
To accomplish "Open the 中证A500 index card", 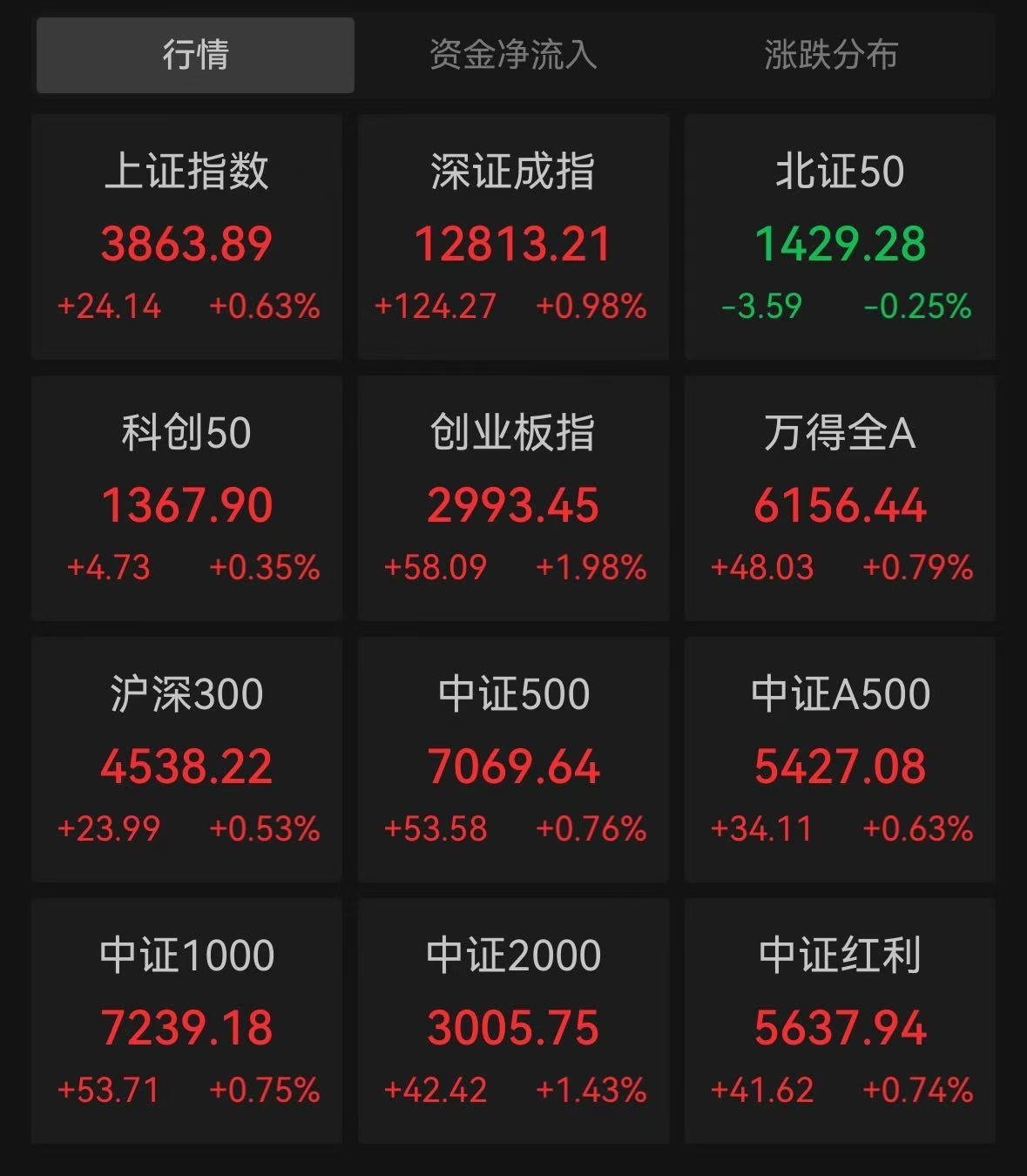I will [840, 760].
